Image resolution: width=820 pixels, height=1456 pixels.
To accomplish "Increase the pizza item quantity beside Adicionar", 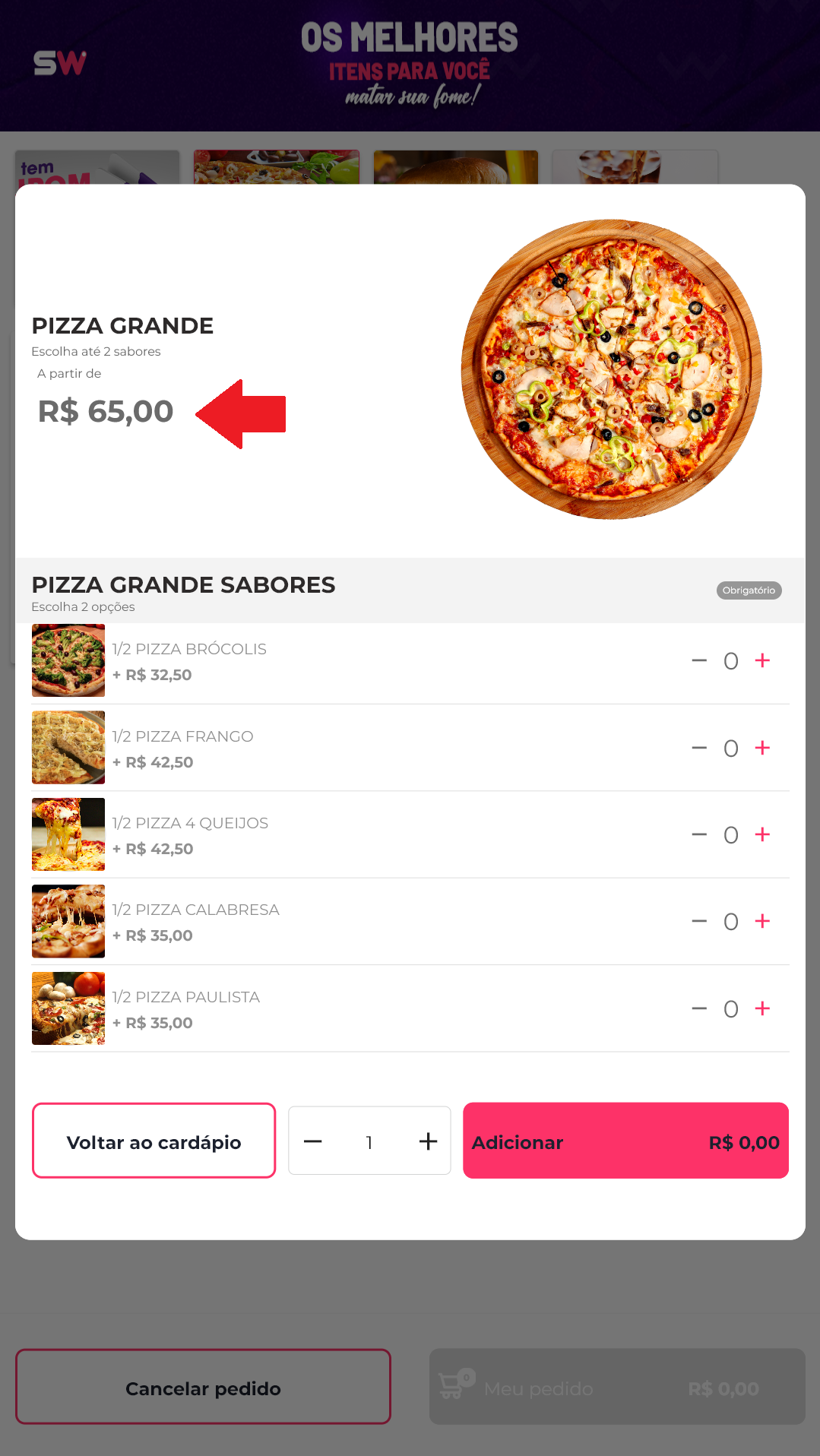I will (x=428, y=1141).
